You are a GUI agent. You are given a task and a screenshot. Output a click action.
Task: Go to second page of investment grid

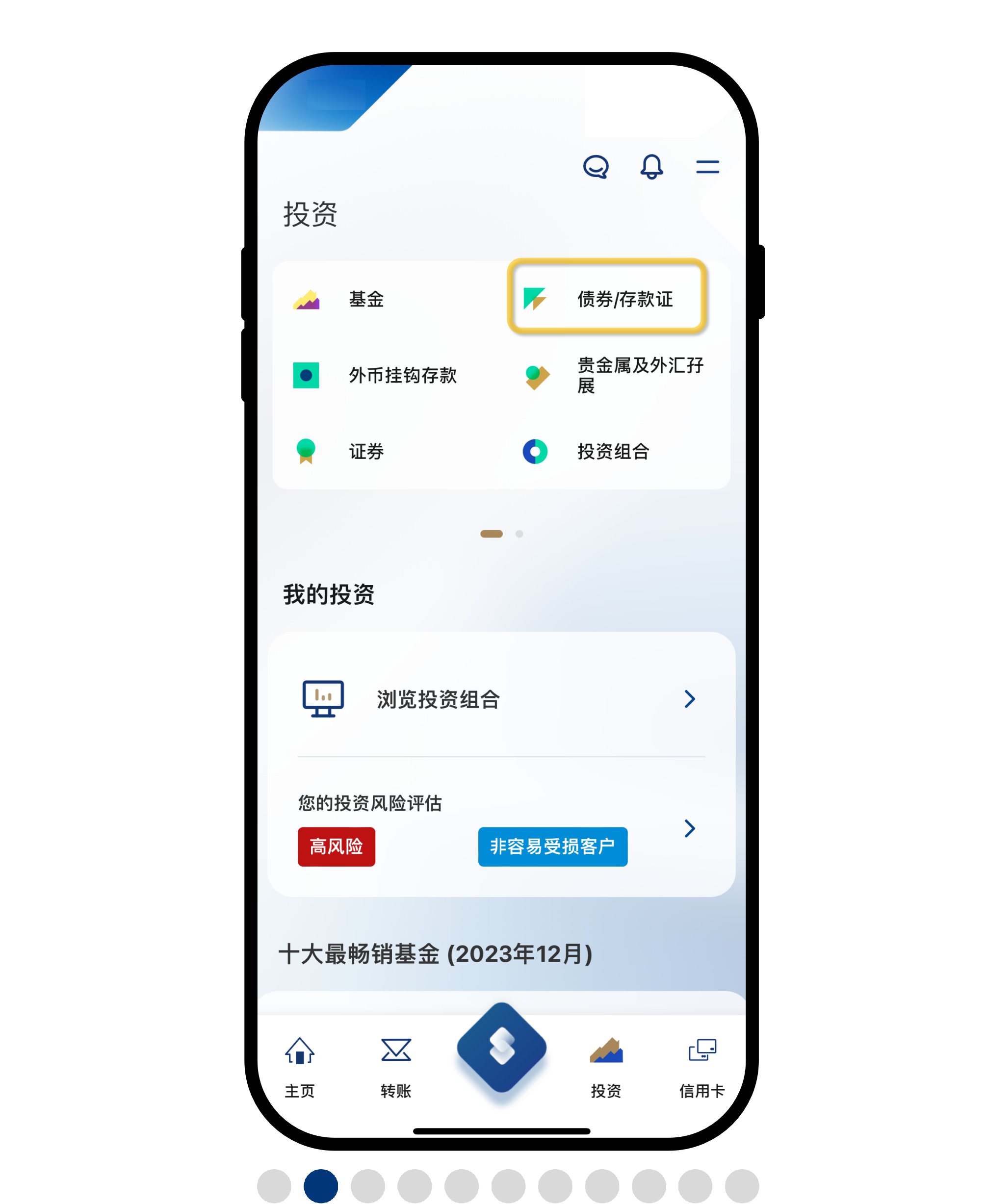click(x=519, y=534)
